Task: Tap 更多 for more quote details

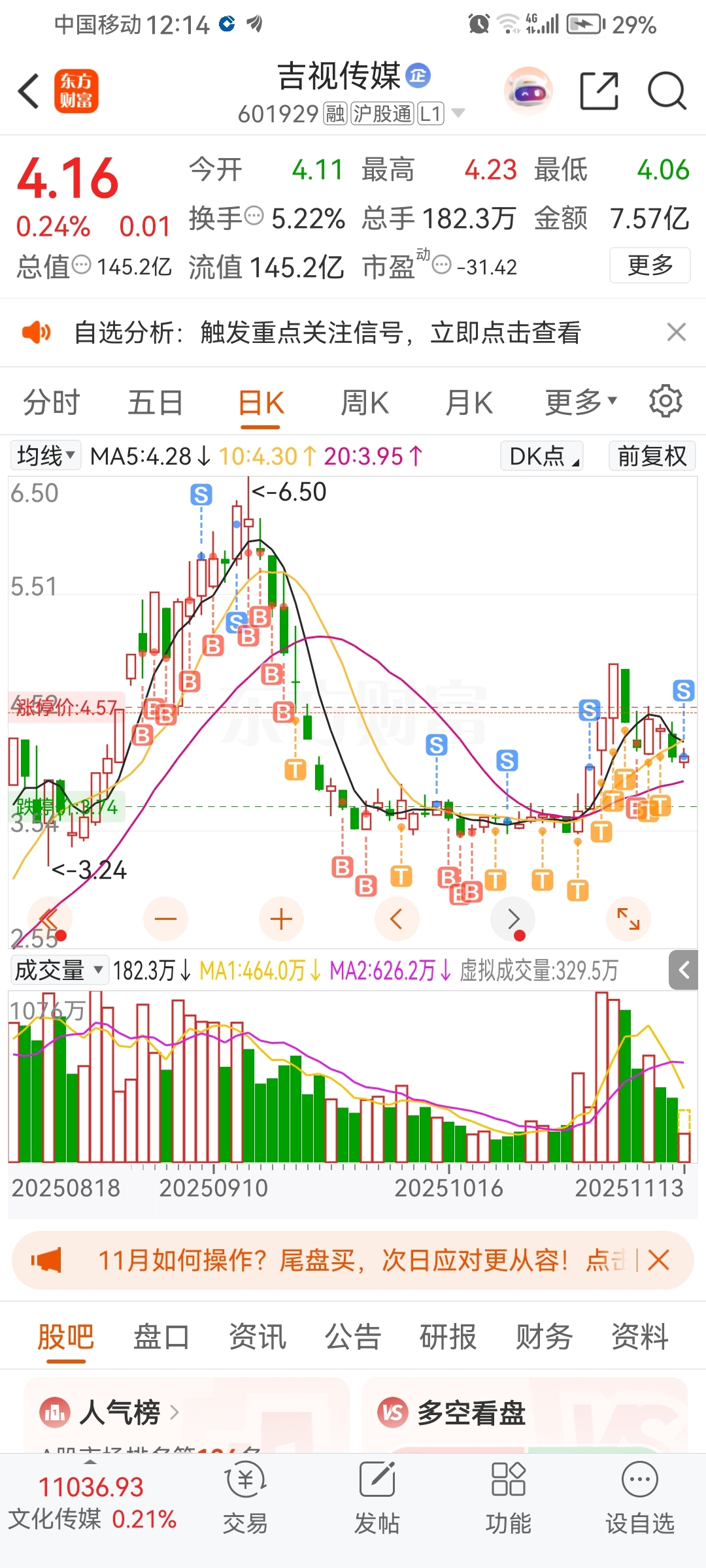Action: [x=649, y=265]
